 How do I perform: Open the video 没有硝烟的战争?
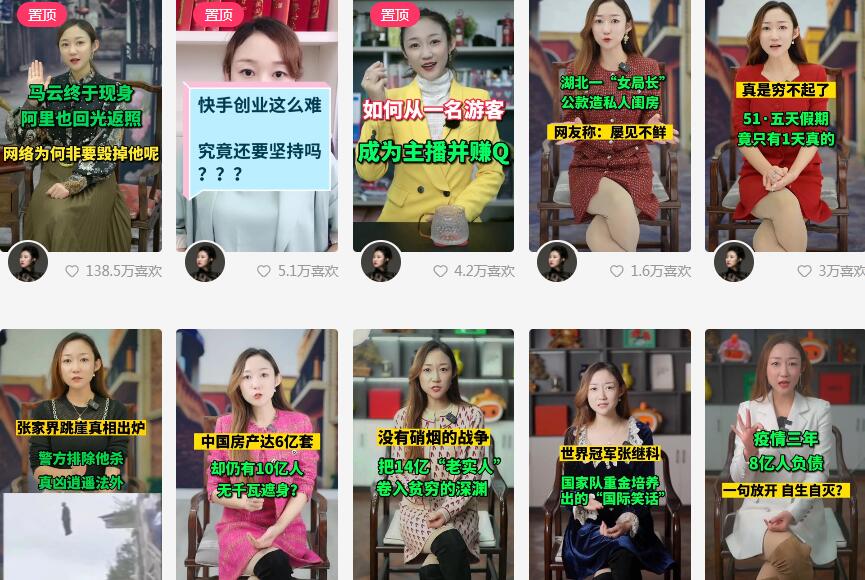[x=433, y=455]
